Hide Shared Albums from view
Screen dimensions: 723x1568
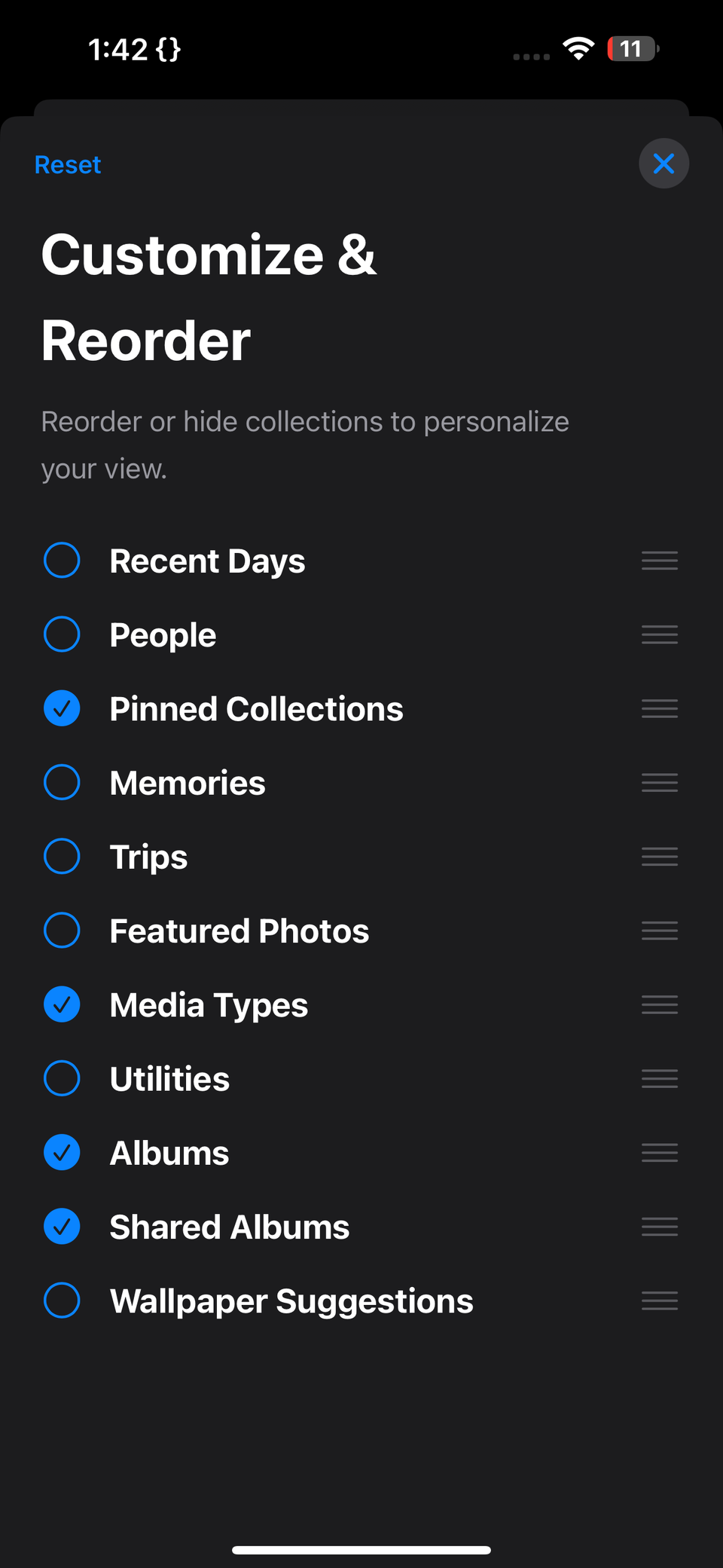62,1227
